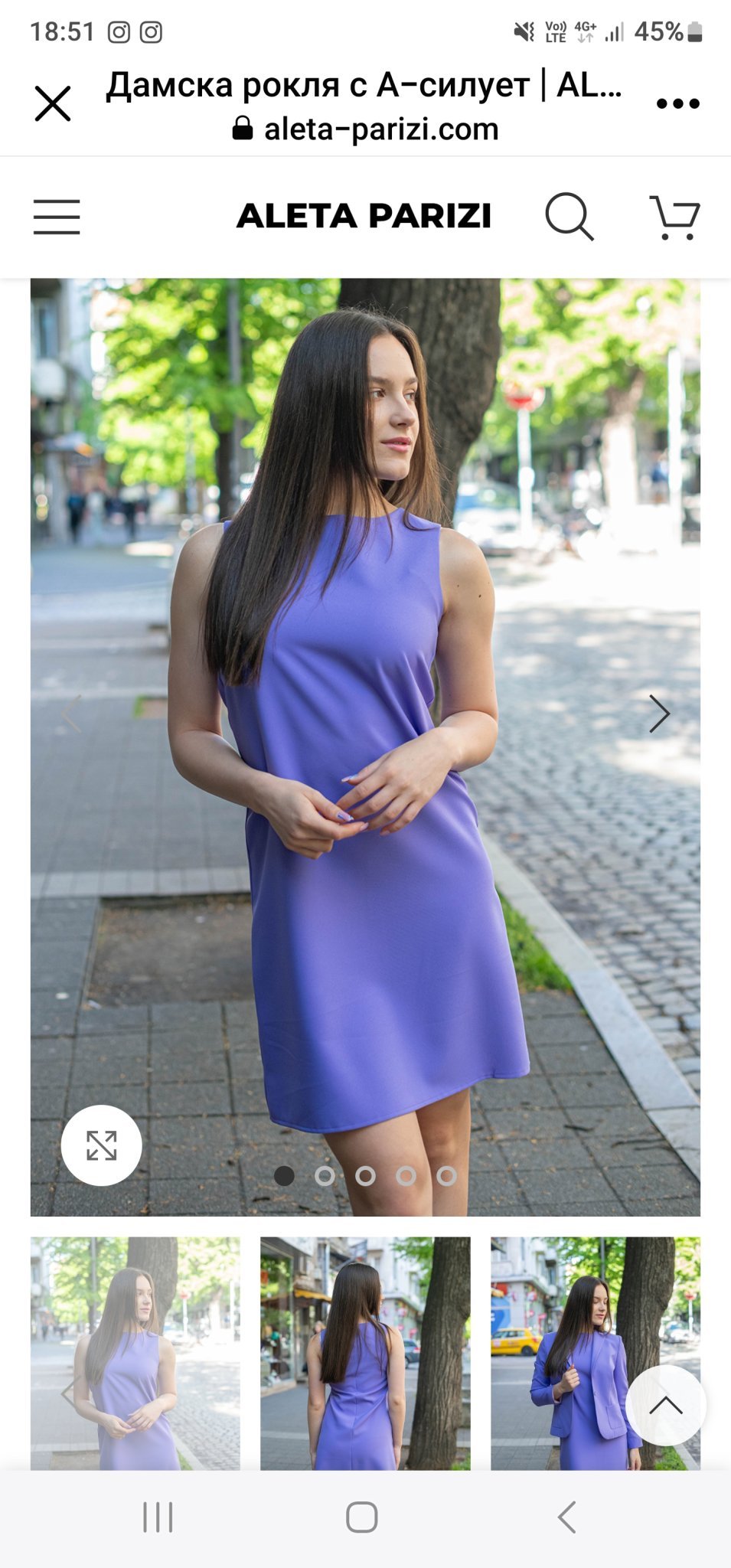Expand product image to fullscreen
731x1568 pixels.
(101, 1145)
